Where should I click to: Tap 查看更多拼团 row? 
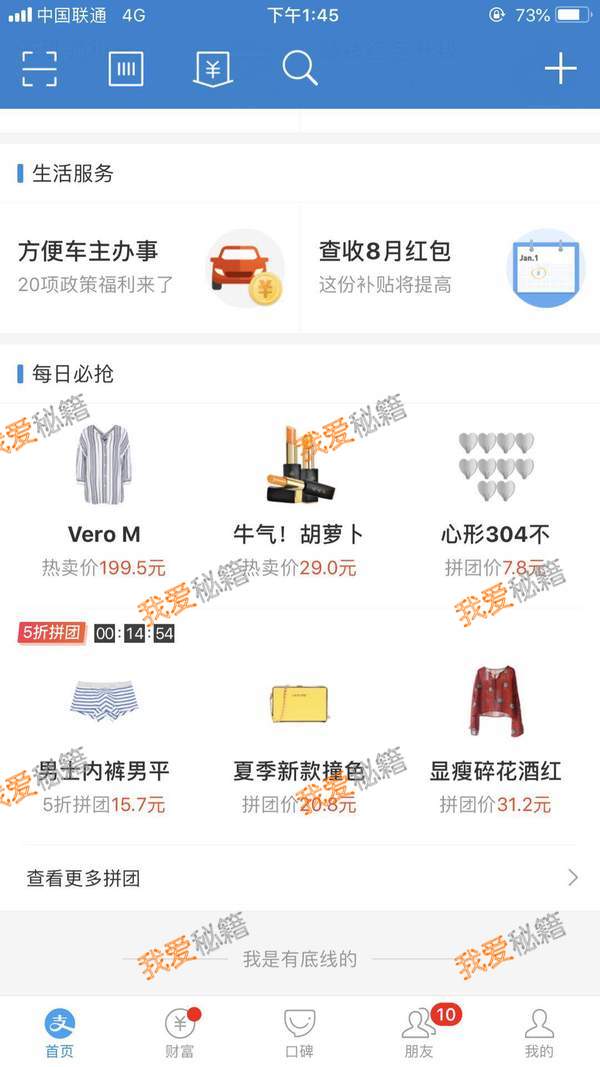pos(300,878)
